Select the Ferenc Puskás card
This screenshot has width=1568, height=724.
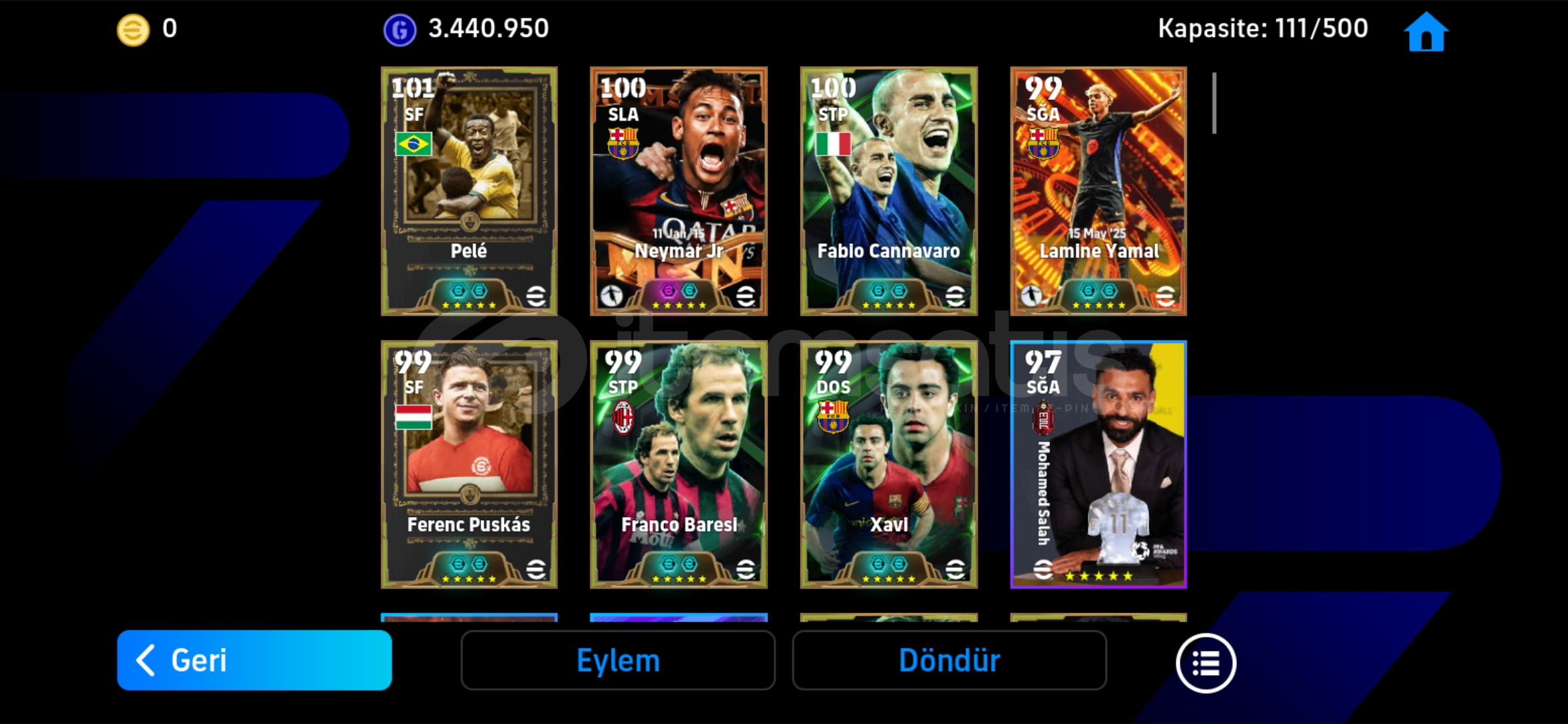tap(469, 465)
